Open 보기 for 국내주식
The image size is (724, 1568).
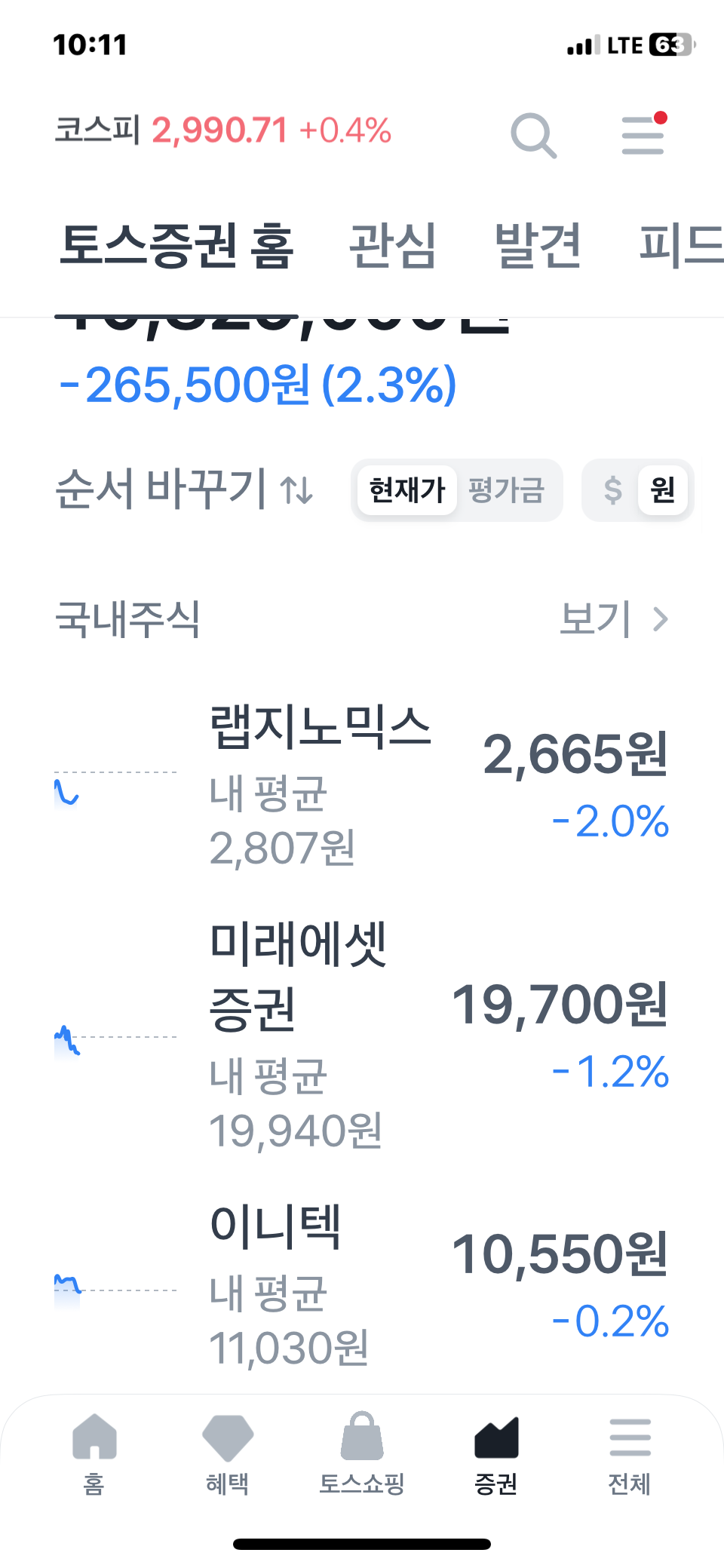click(x=613, y=619)
